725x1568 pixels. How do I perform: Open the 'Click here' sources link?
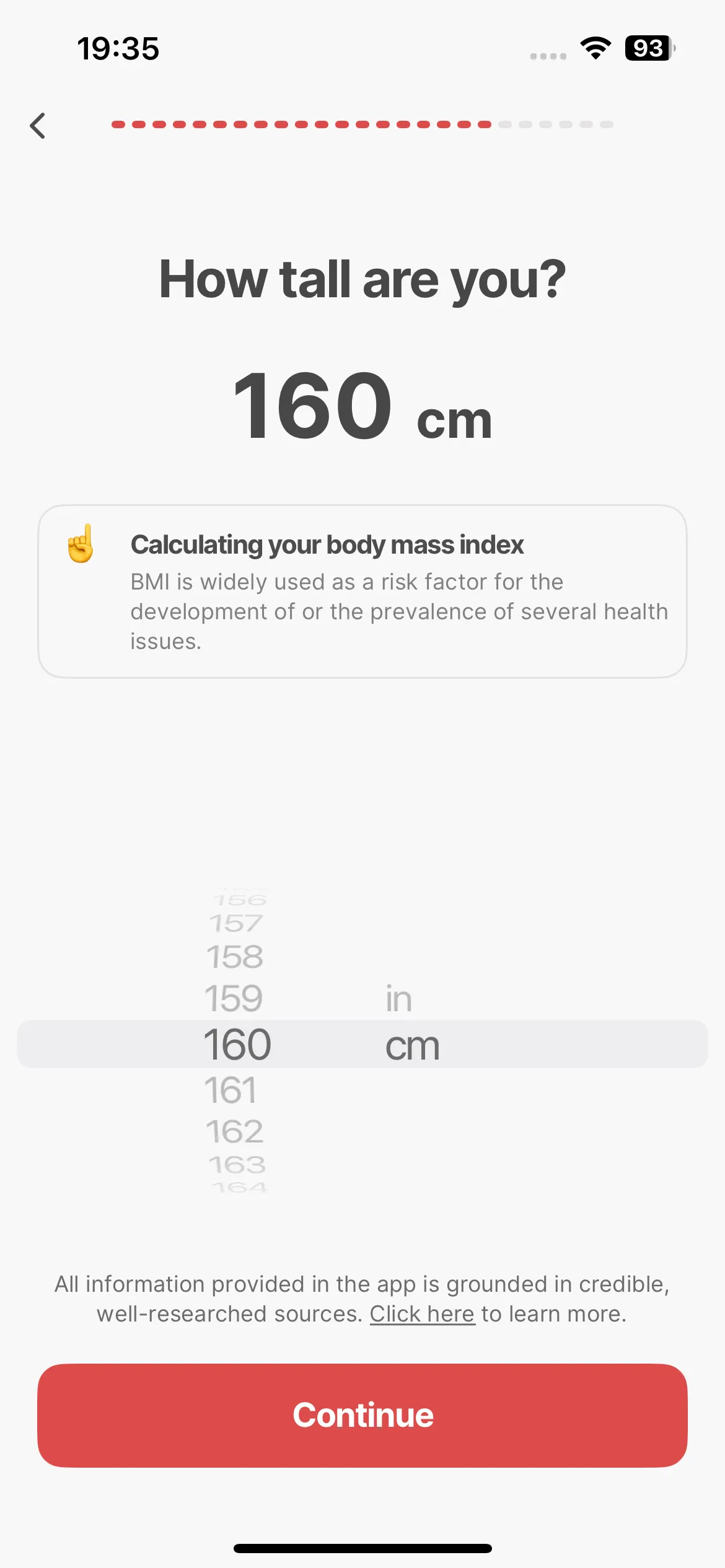[422, 1313]
